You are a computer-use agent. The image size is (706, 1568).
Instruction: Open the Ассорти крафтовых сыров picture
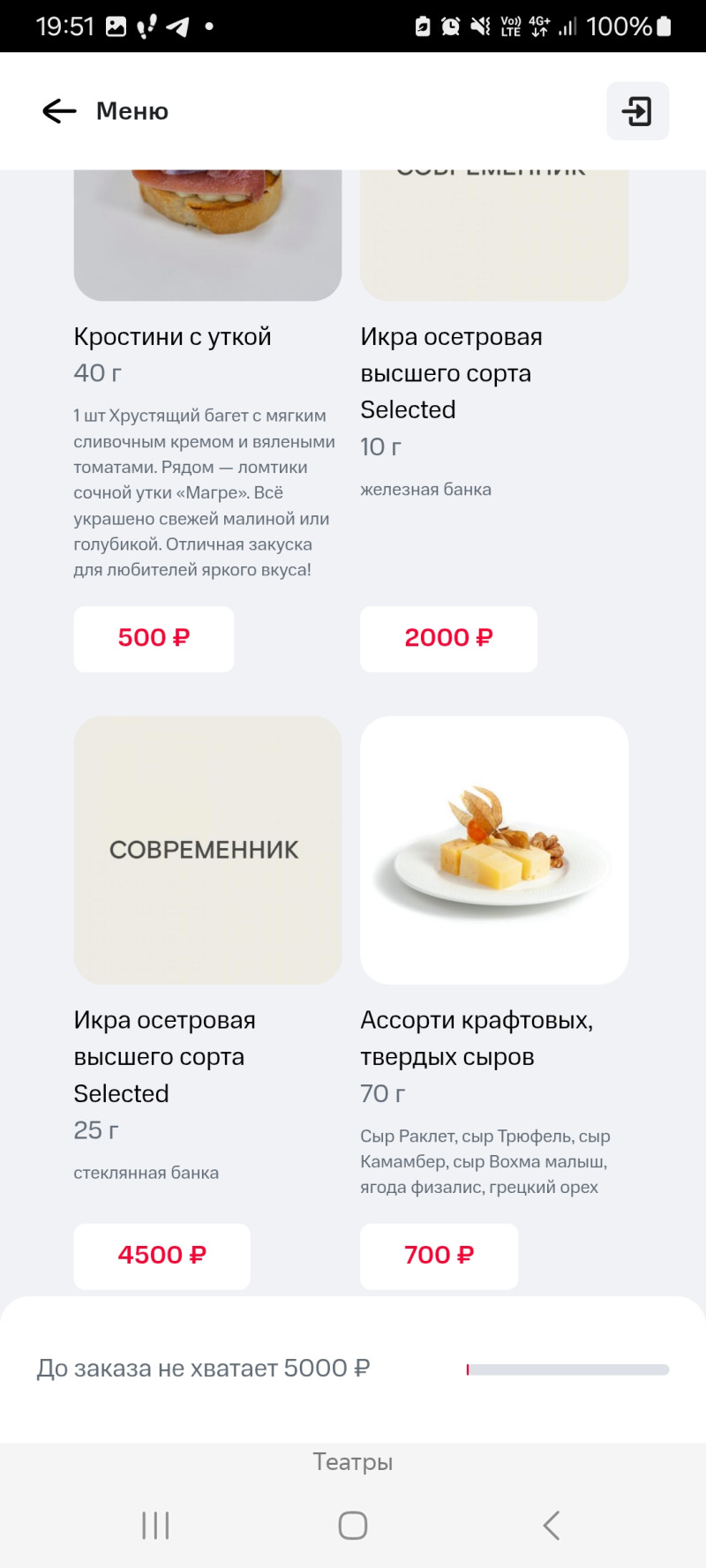tap(494, 850)
